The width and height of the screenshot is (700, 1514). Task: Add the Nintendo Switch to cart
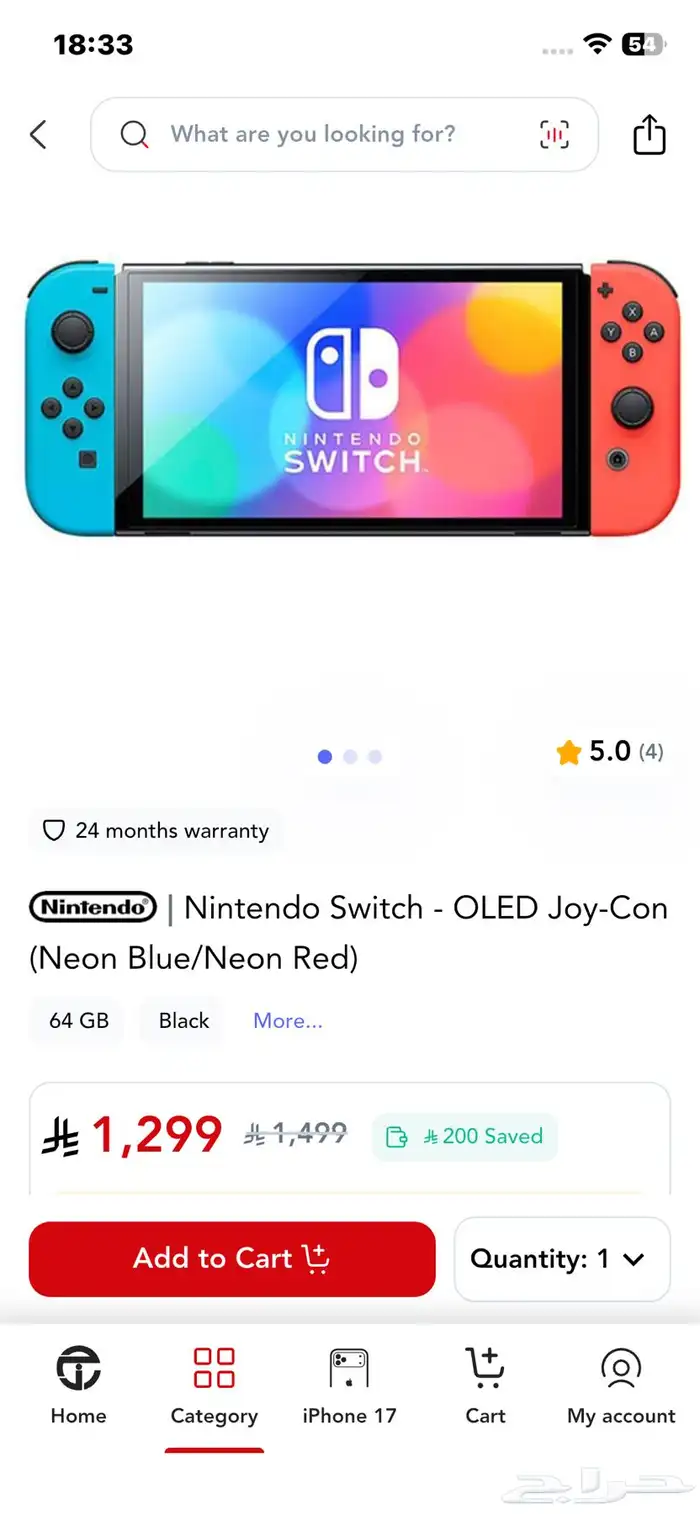(x=232, y=1258)
